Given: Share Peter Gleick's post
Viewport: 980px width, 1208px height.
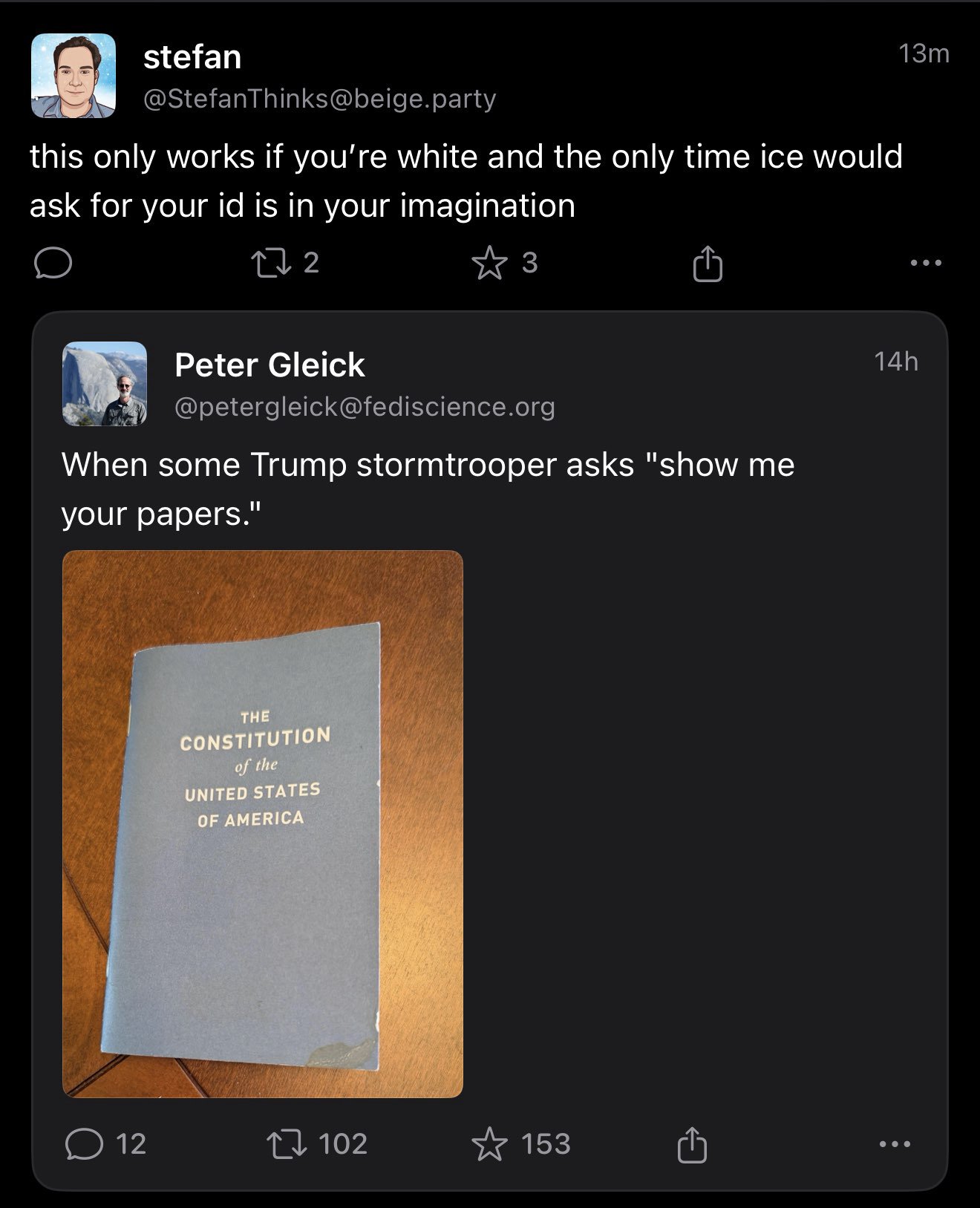Looking at the screenshot, I should pyautogui.click(x=691, y=1143).
